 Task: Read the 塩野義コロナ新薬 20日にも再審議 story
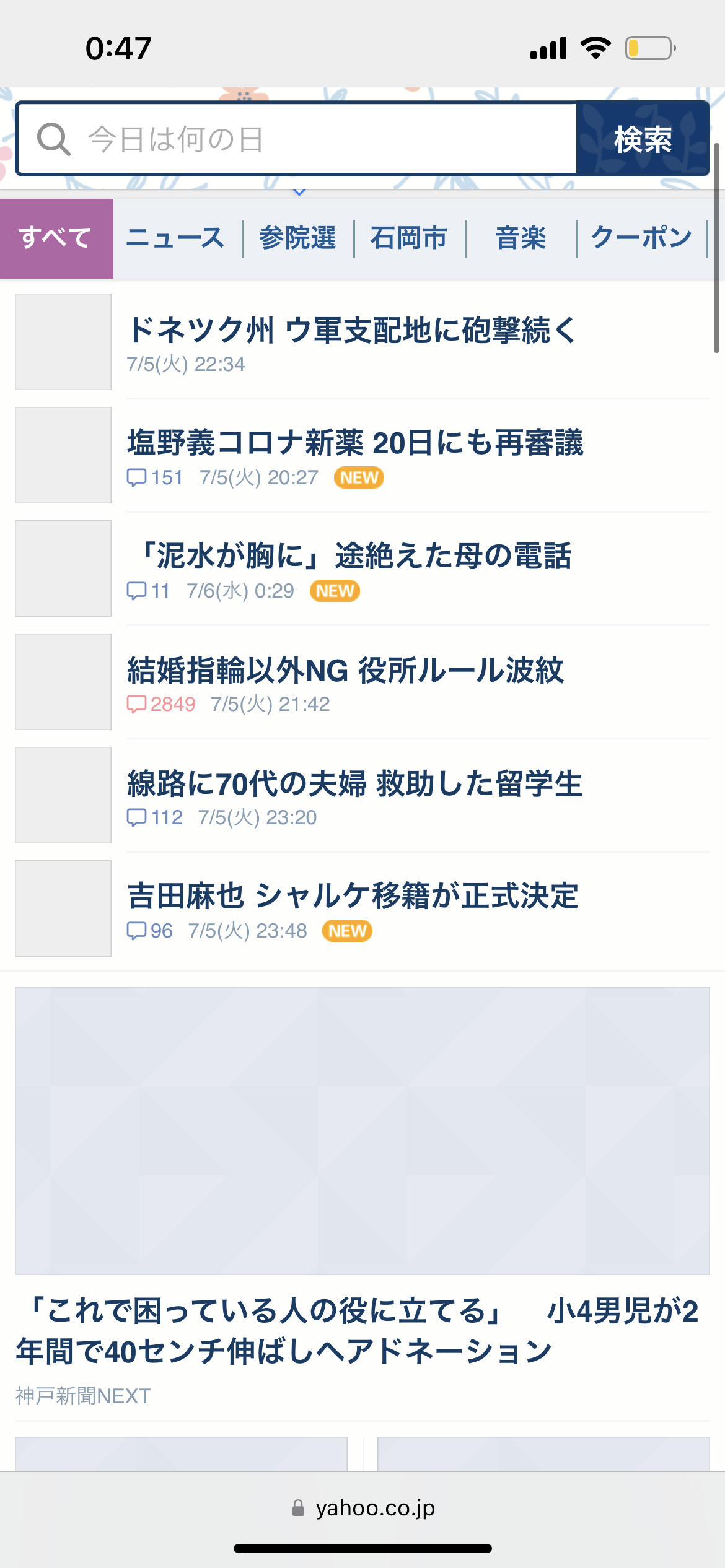355,443
